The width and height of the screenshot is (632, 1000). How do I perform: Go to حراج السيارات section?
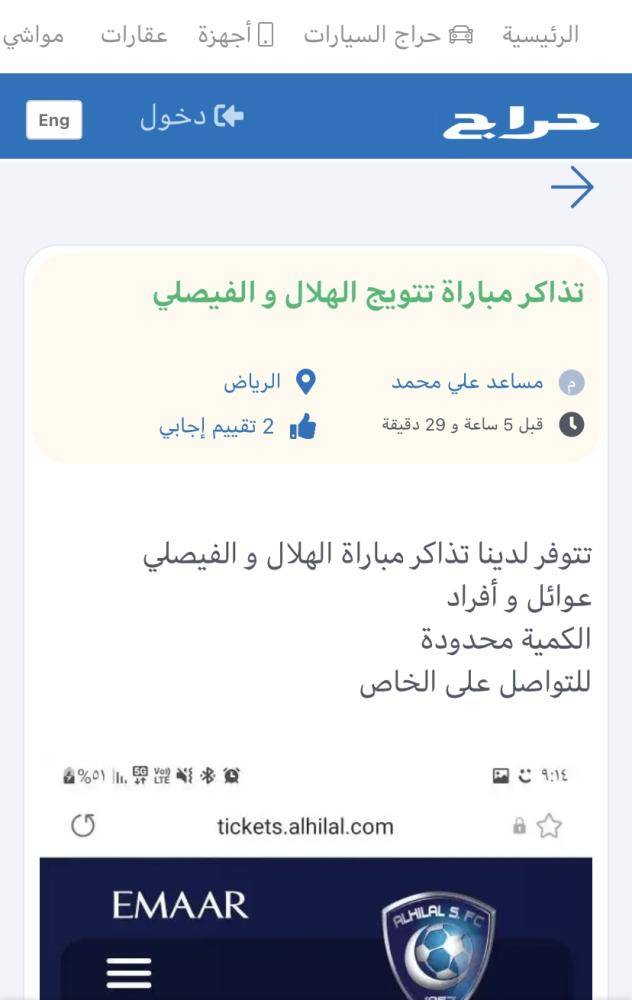coord(388,36)
